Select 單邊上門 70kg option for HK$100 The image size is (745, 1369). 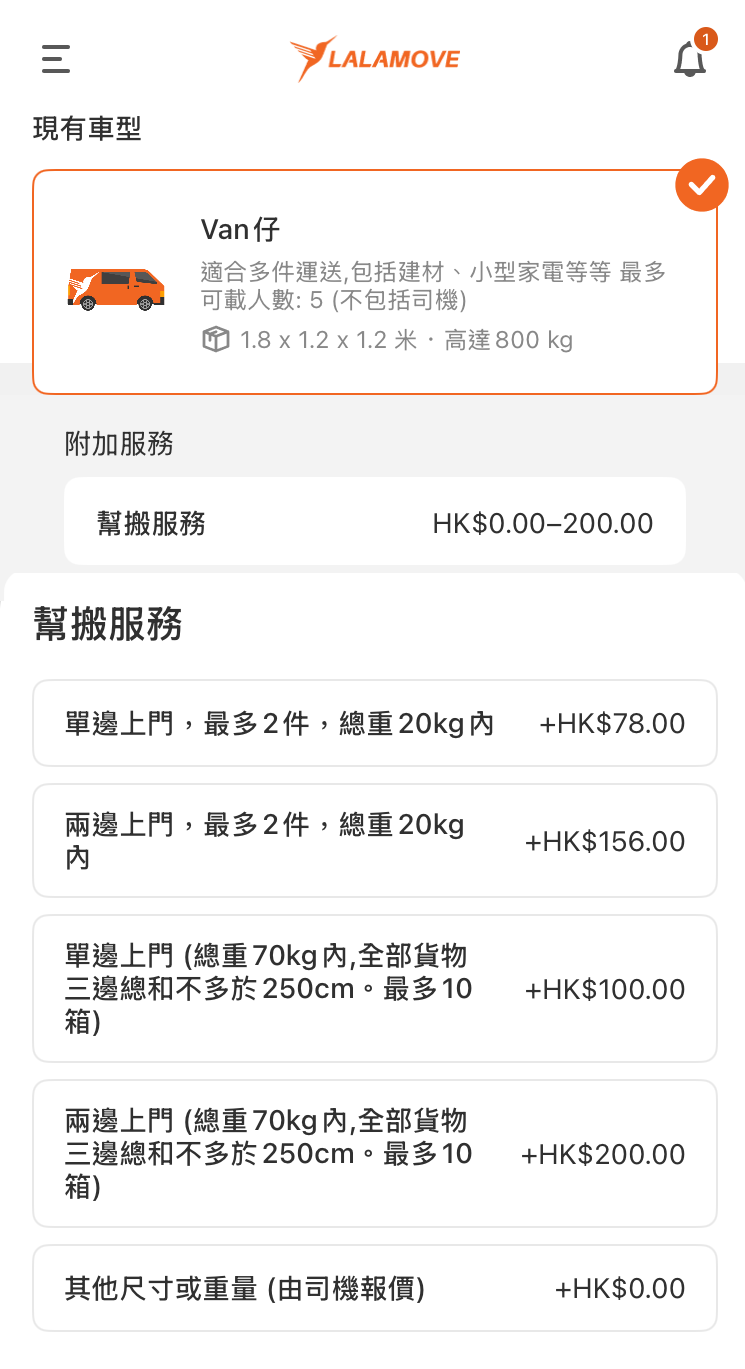click(x=374, y=989)
